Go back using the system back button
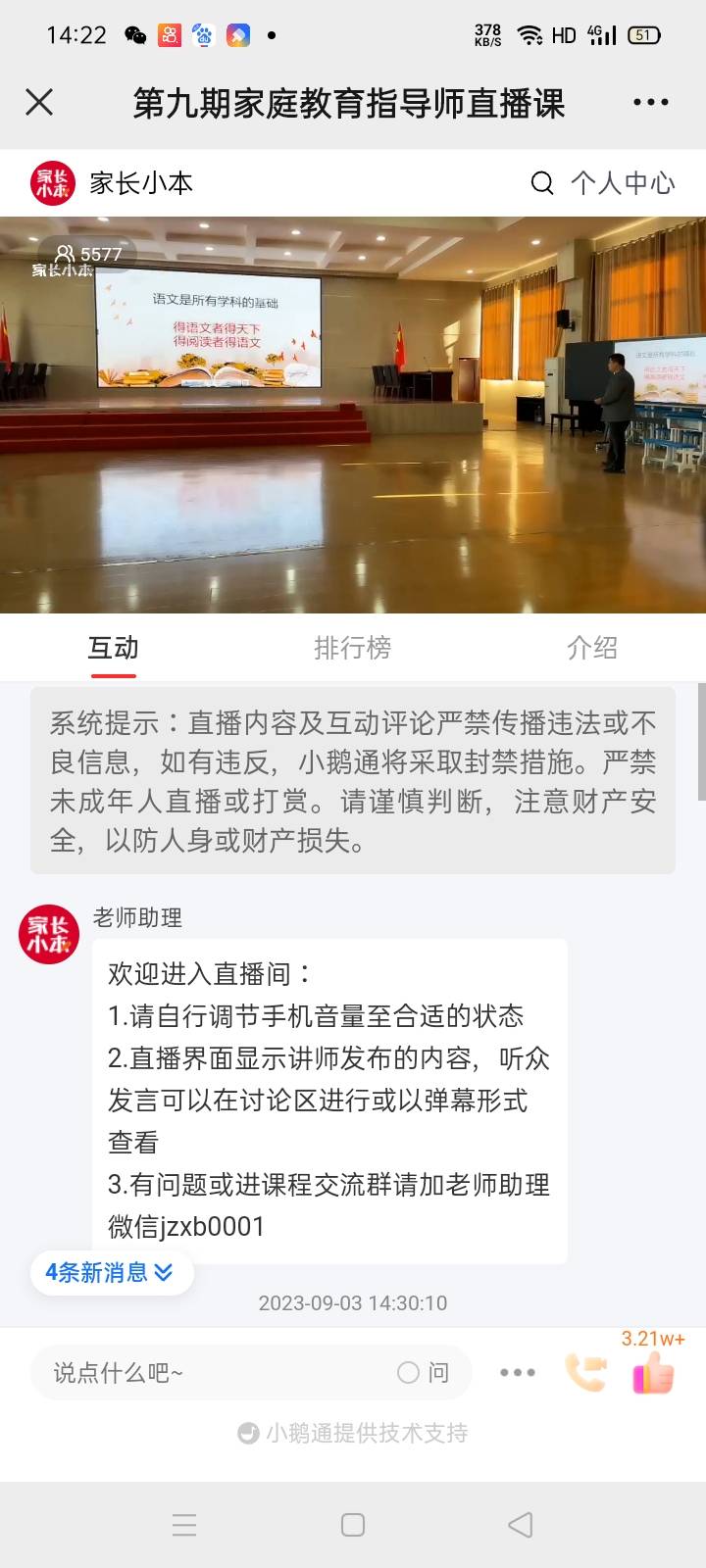The height and width of the screenshot is (1568, 706). point(521,1525)
